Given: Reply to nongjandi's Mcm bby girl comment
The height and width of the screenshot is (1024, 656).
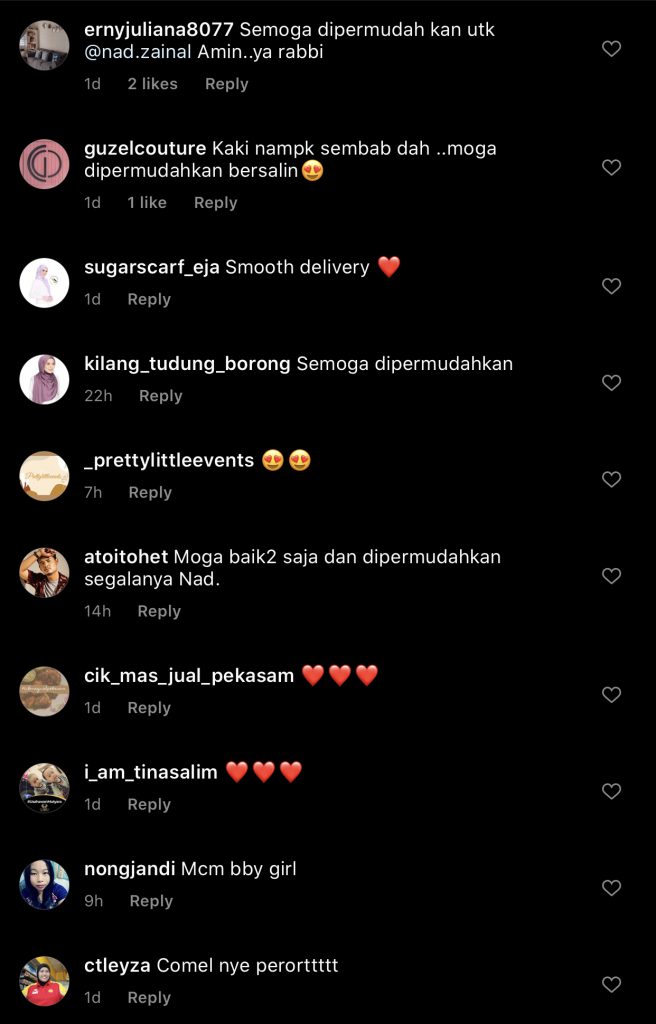Looking at the screenshot, I should pyautogui.click(x=151, y=901).
